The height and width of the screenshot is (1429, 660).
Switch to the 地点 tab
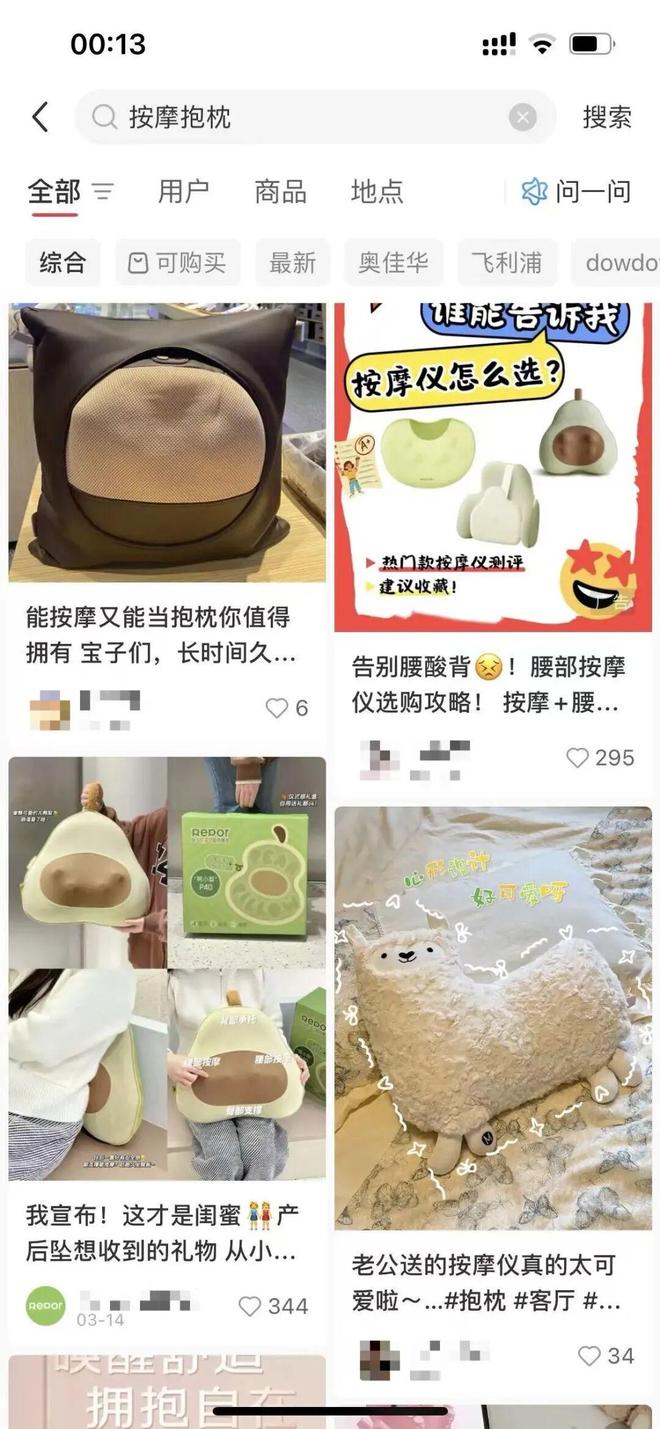[377, 191]
